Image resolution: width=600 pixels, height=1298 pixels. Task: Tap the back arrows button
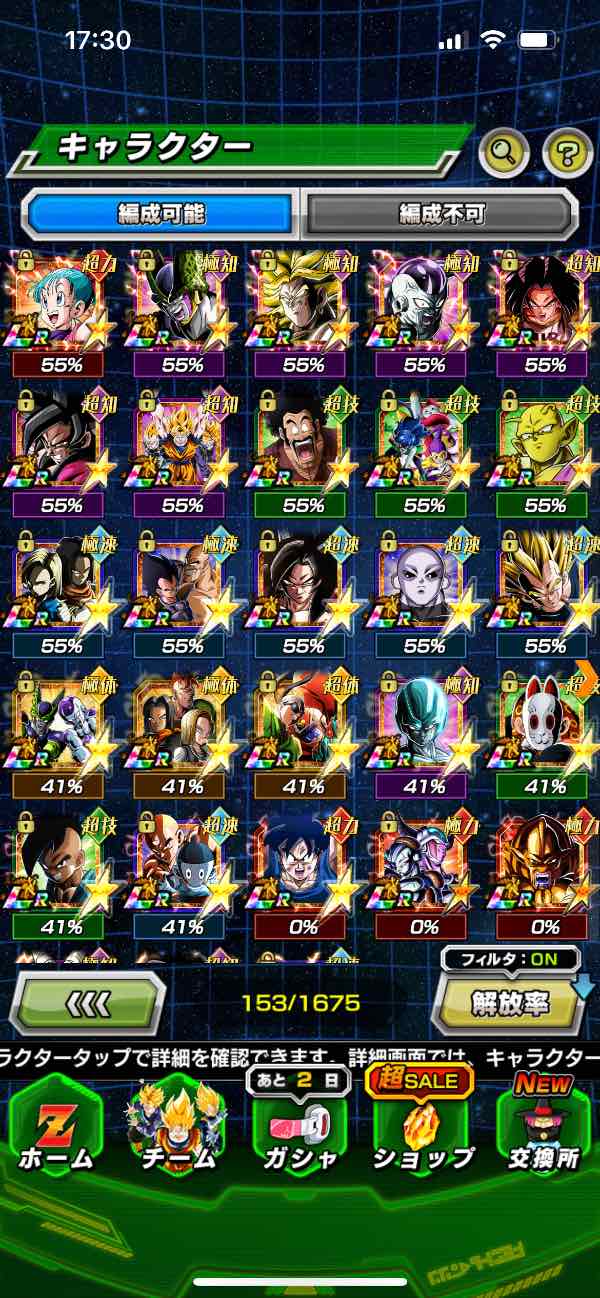click(x=88, y=1002)
